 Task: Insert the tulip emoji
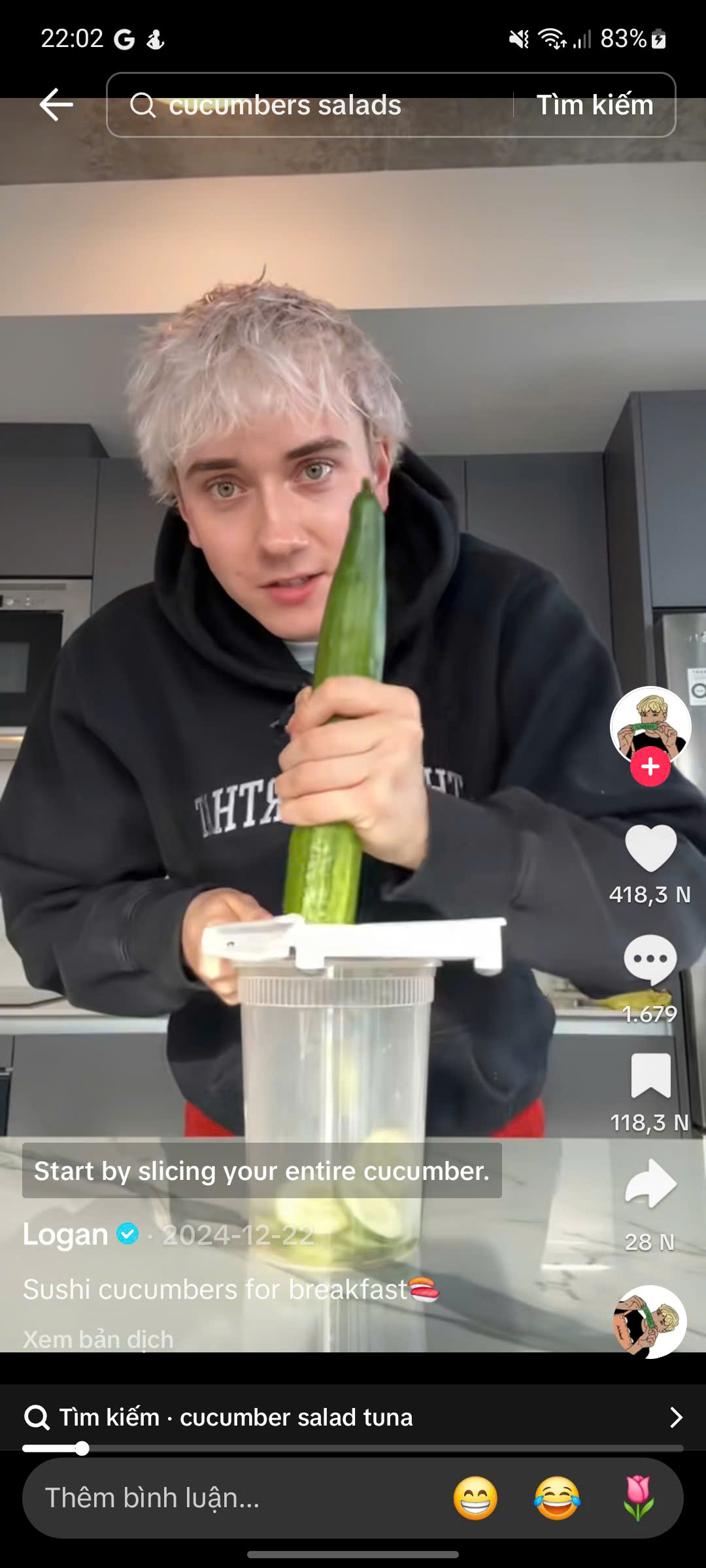point(639,1497)
